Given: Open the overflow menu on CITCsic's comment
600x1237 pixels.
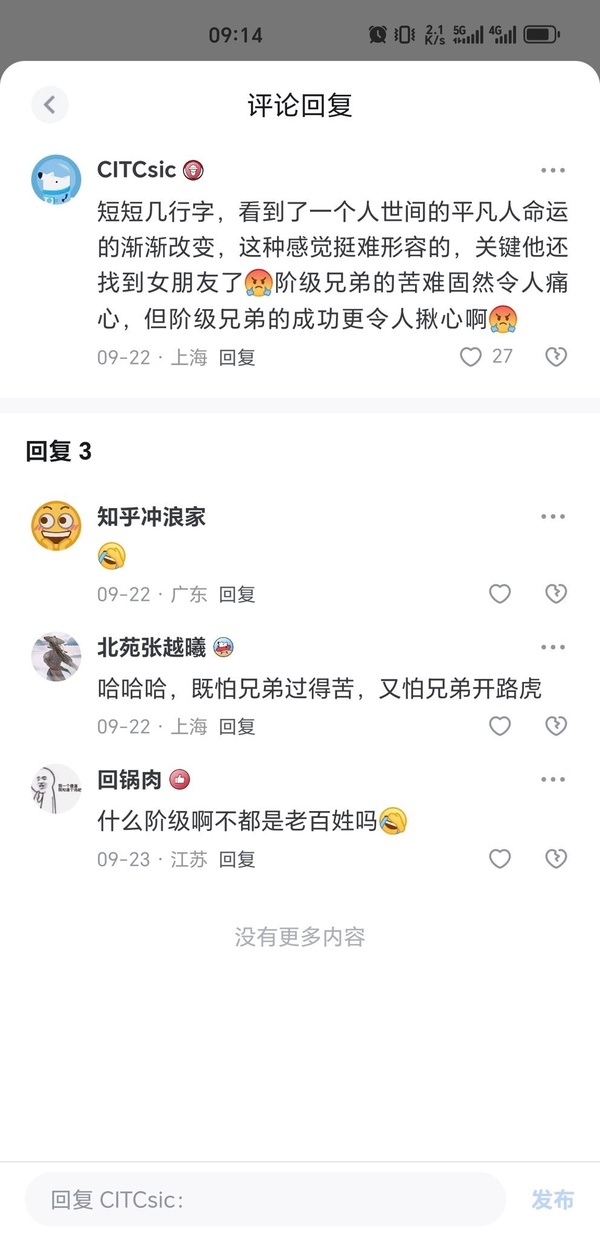Looking at the screenshot, I should click(553, 170).
